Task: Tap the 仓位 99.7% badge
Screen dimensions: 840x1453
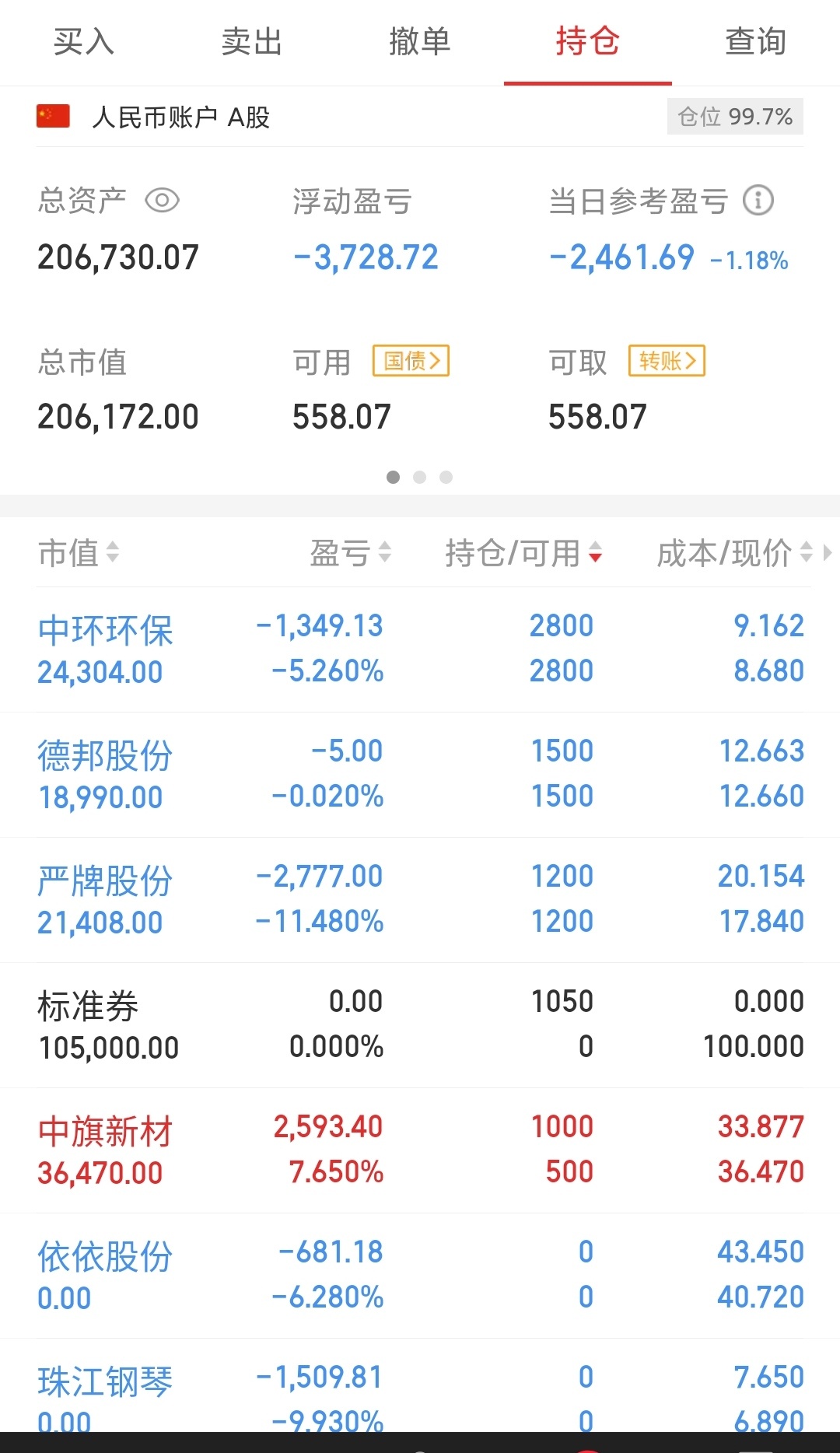Action: 735,117
